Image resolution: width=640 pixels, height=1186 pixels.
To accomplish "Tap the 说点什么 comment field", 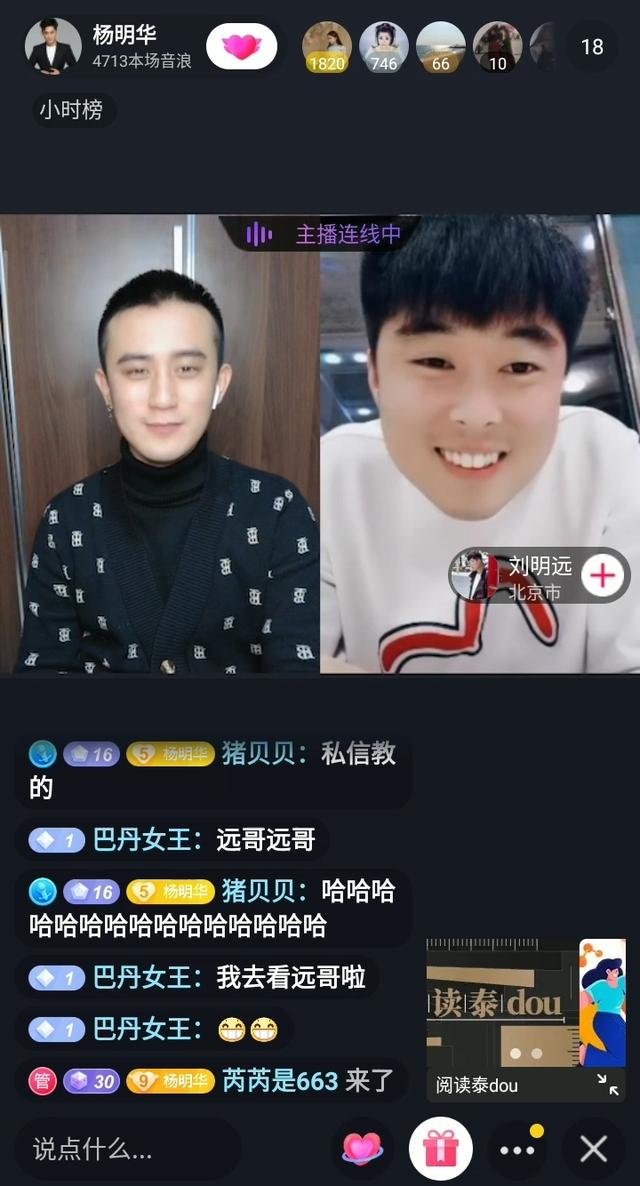I will pyautogui.click(x=128, y=1149).
